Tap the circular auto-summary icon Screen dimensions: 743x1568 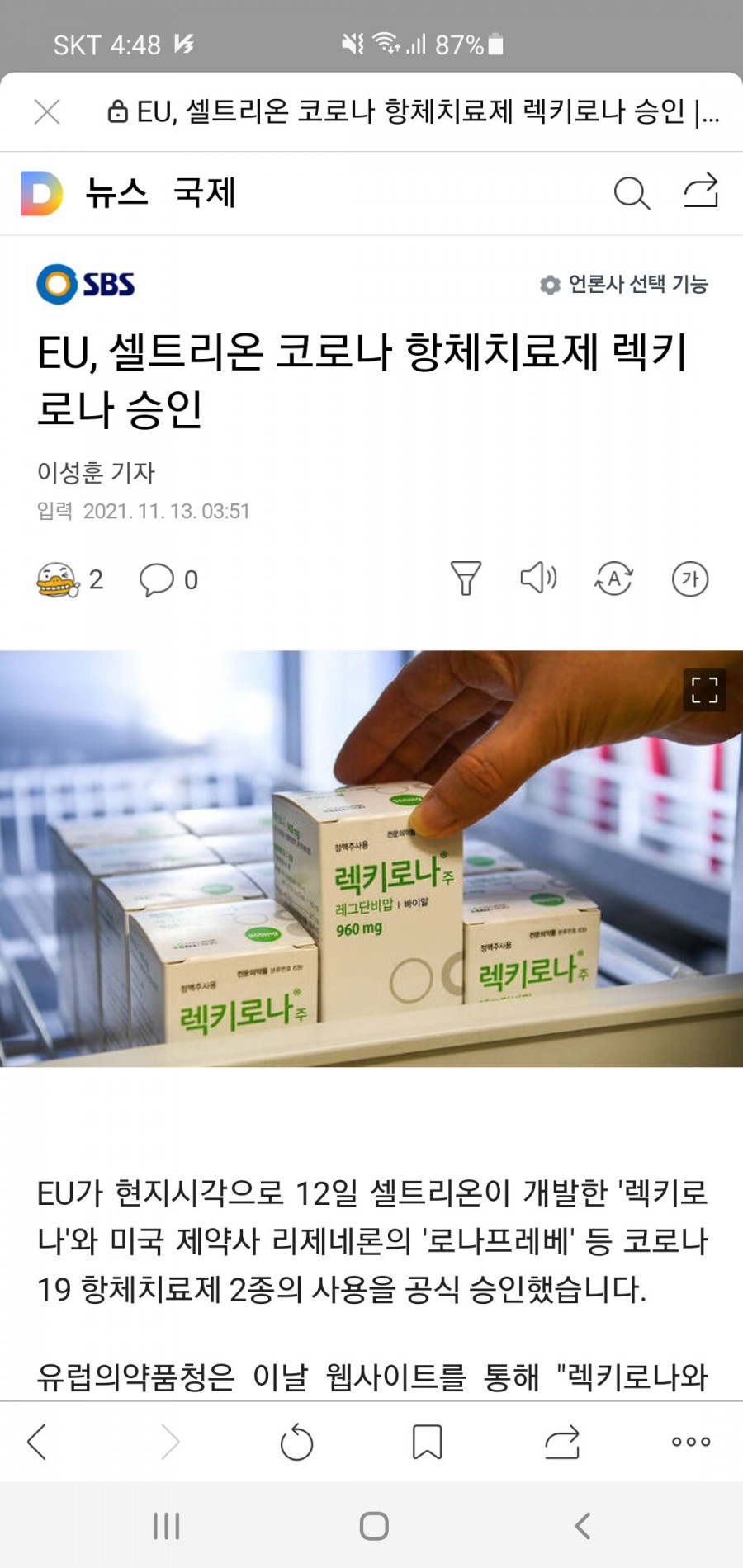[614, 580]
